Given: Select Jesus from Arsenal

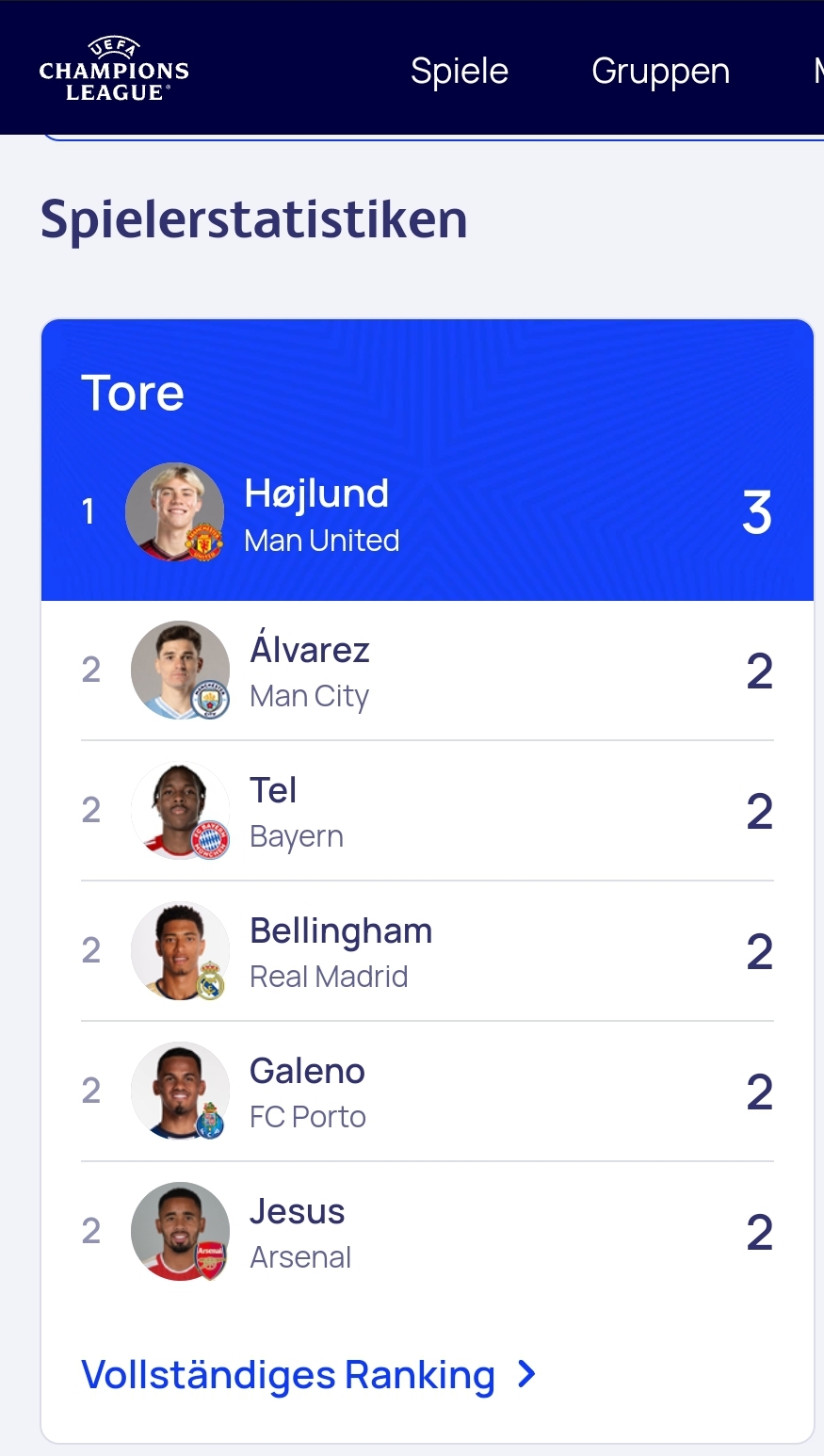Looking at the screenshot, I should pos(428,1232).
